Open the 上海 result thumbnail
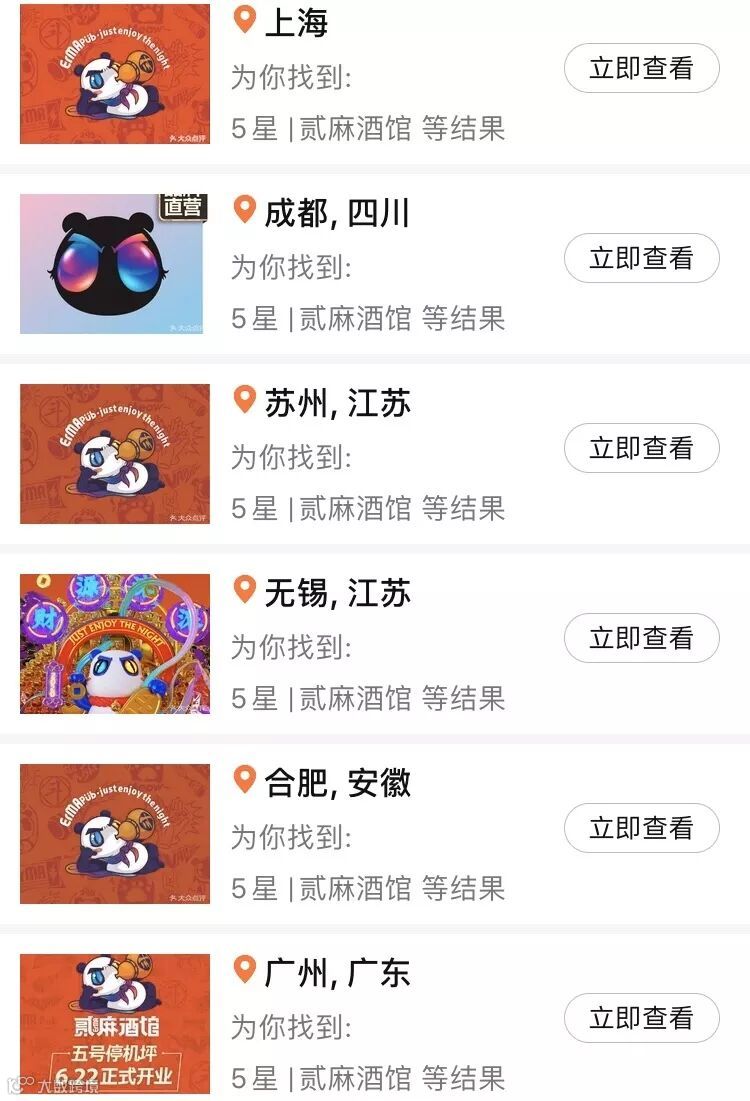This screenshot has width=750, height=1101. coord(115,74)
